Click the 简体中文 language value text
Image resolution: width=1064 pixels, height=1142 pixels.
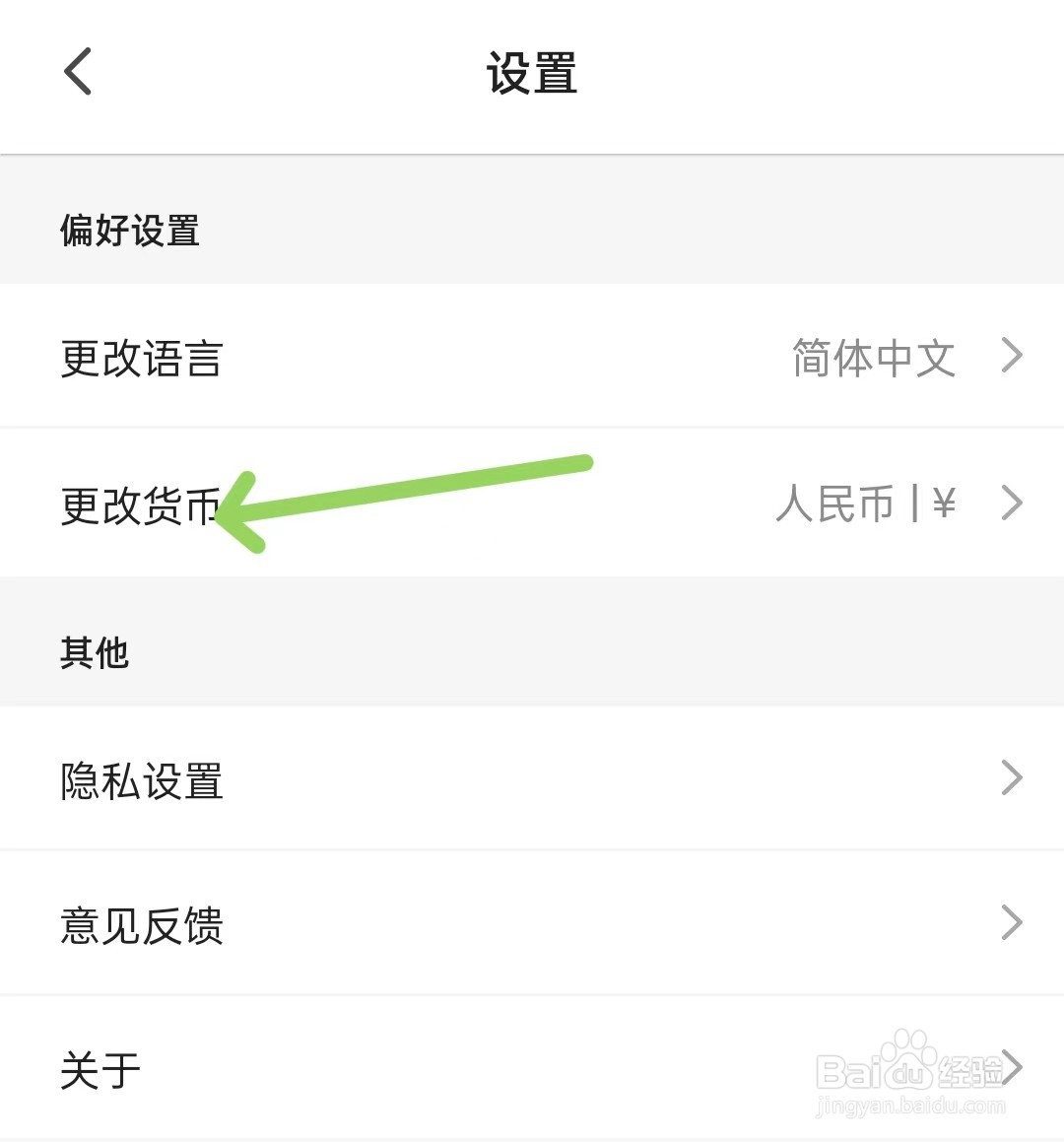point(872,357)
